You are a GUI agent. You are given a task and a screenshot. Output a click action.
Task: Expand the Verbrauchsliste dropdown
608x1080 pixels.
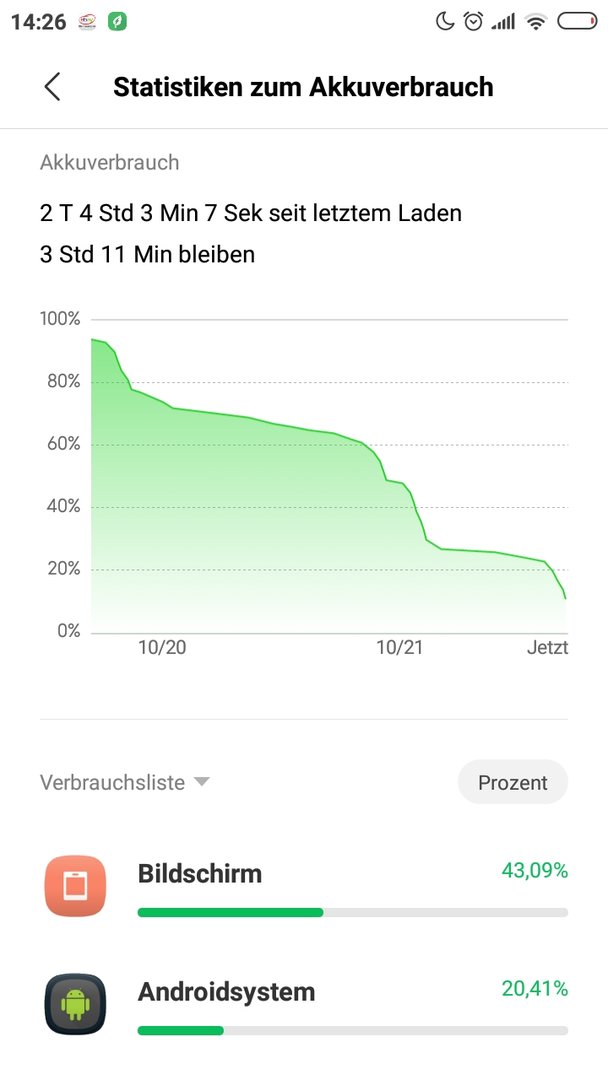click(x=125, y=782)
